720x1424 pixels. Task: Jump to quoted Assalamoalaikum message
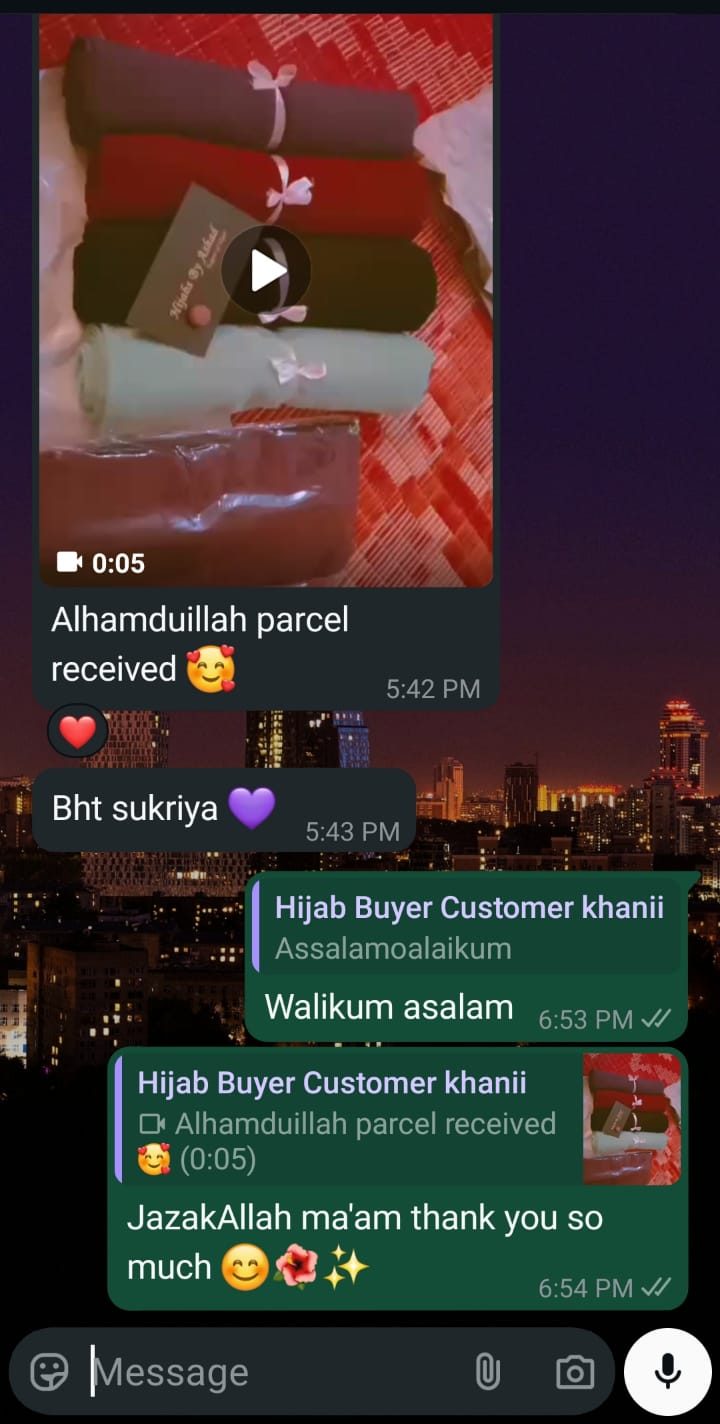[x=467, y=927]
